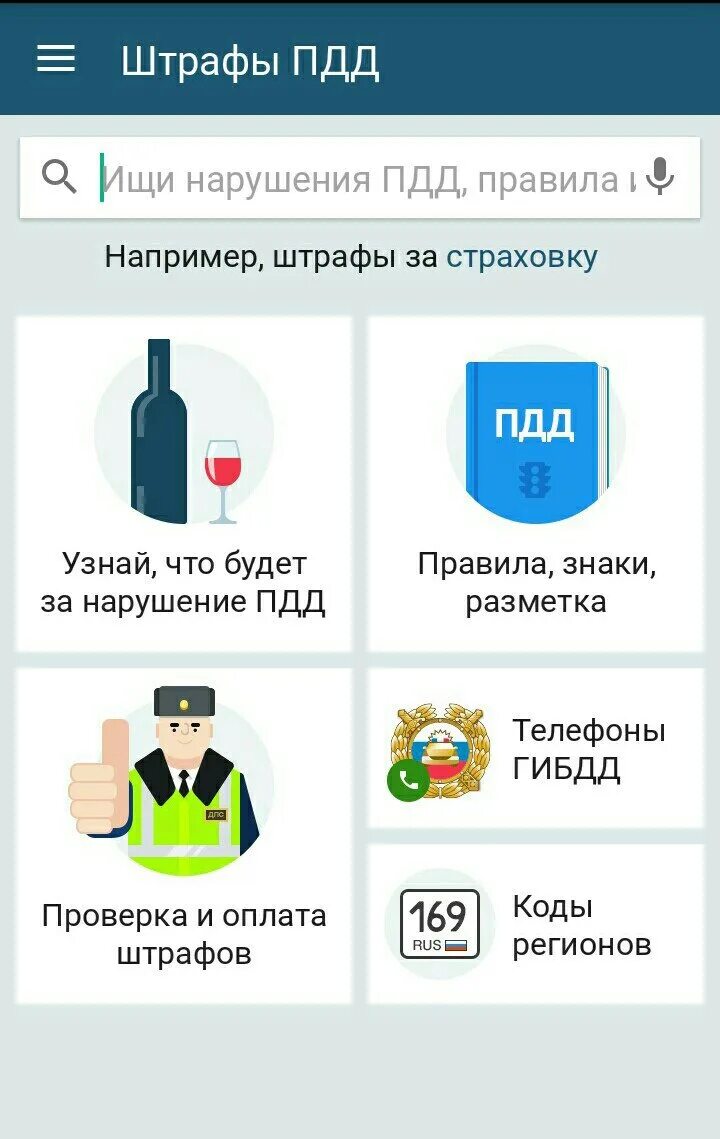Open «Правила, знаки, разметка» card
This screenshot has width=720, height=1139.
pos(536,484)
